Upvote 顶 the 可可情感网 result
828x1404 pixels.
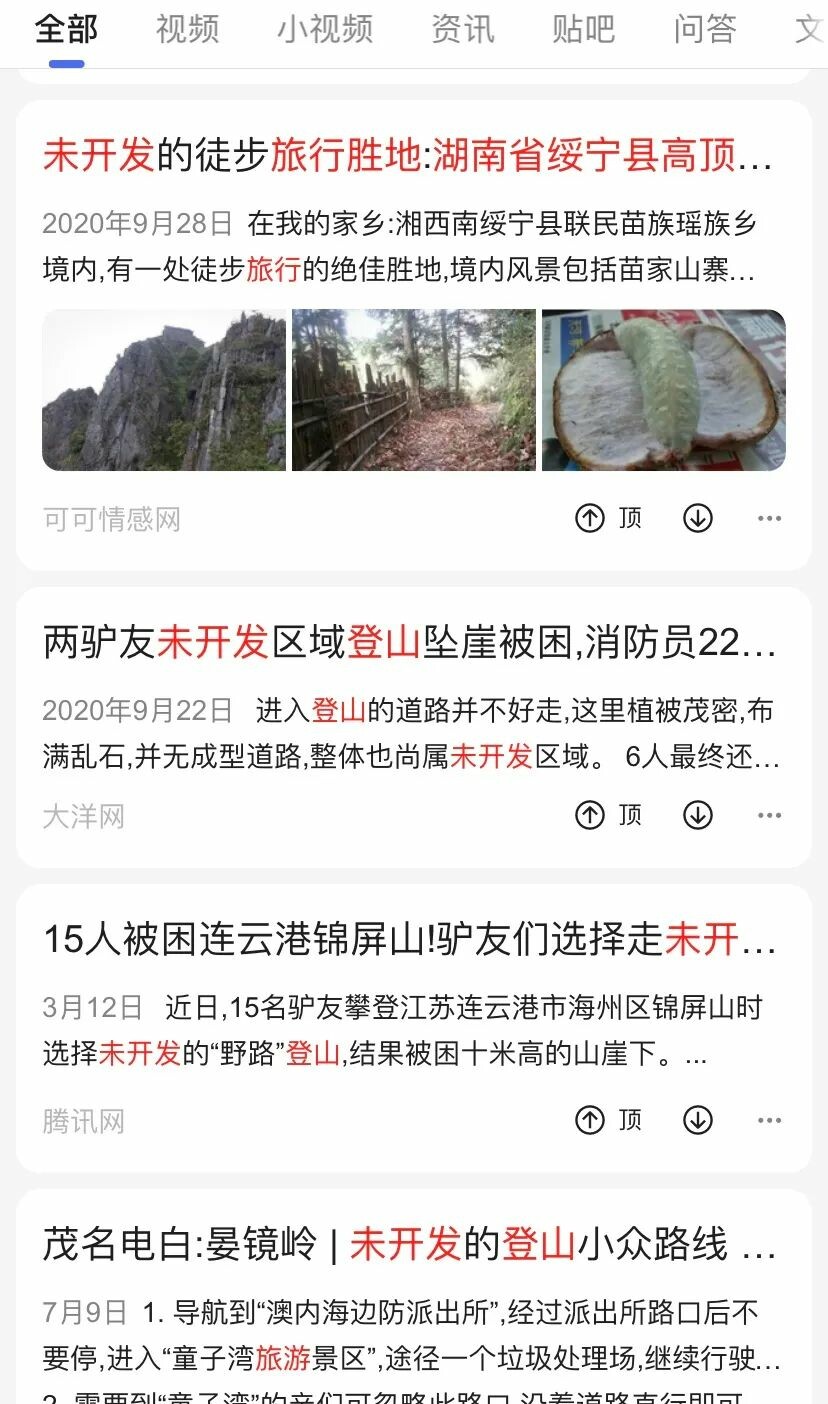tap(608, 518)
